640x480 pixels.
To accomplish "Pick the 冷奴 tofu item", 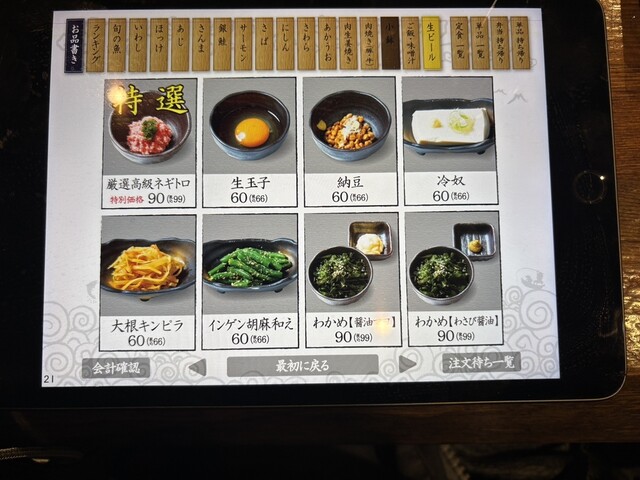I will click(449, 142).
